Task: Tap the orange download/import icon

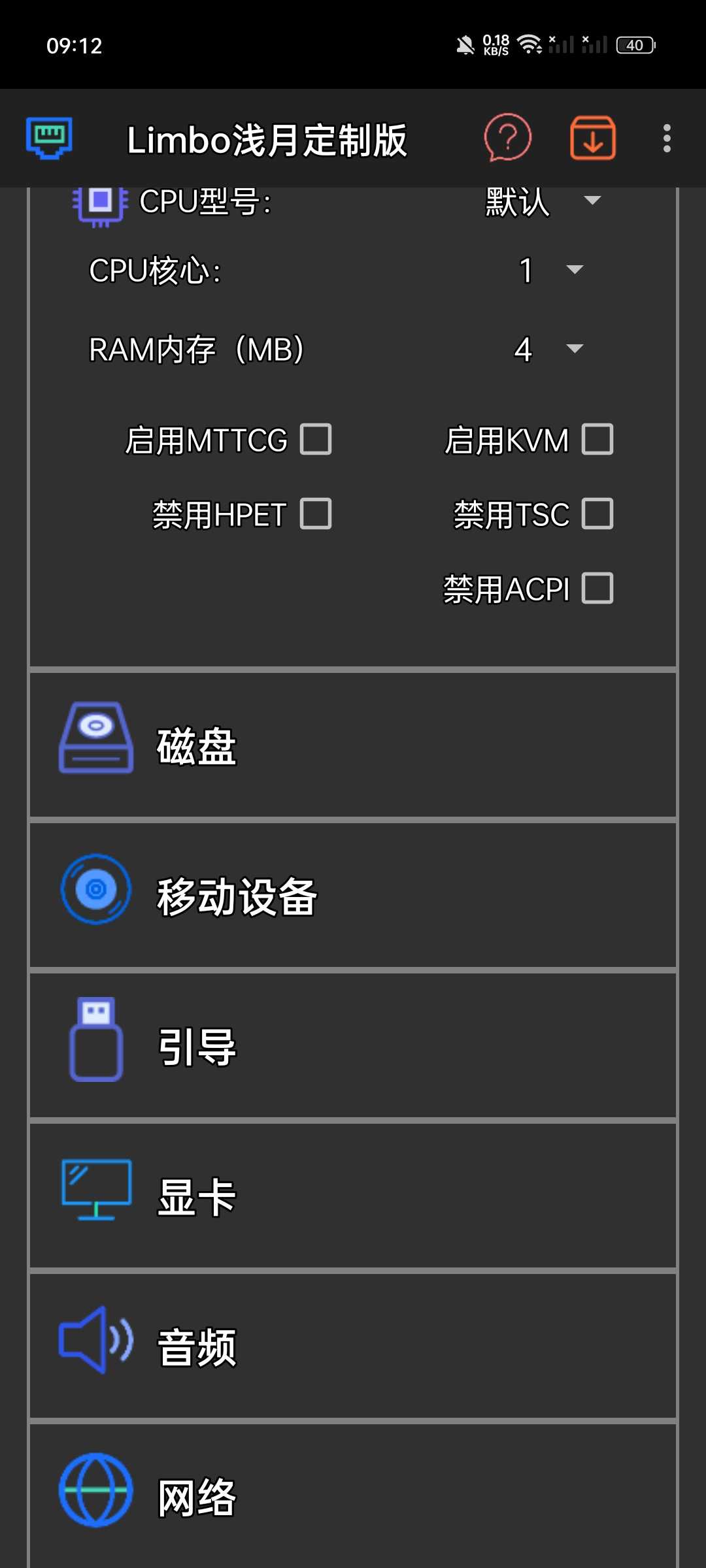Action: (592, 138)
